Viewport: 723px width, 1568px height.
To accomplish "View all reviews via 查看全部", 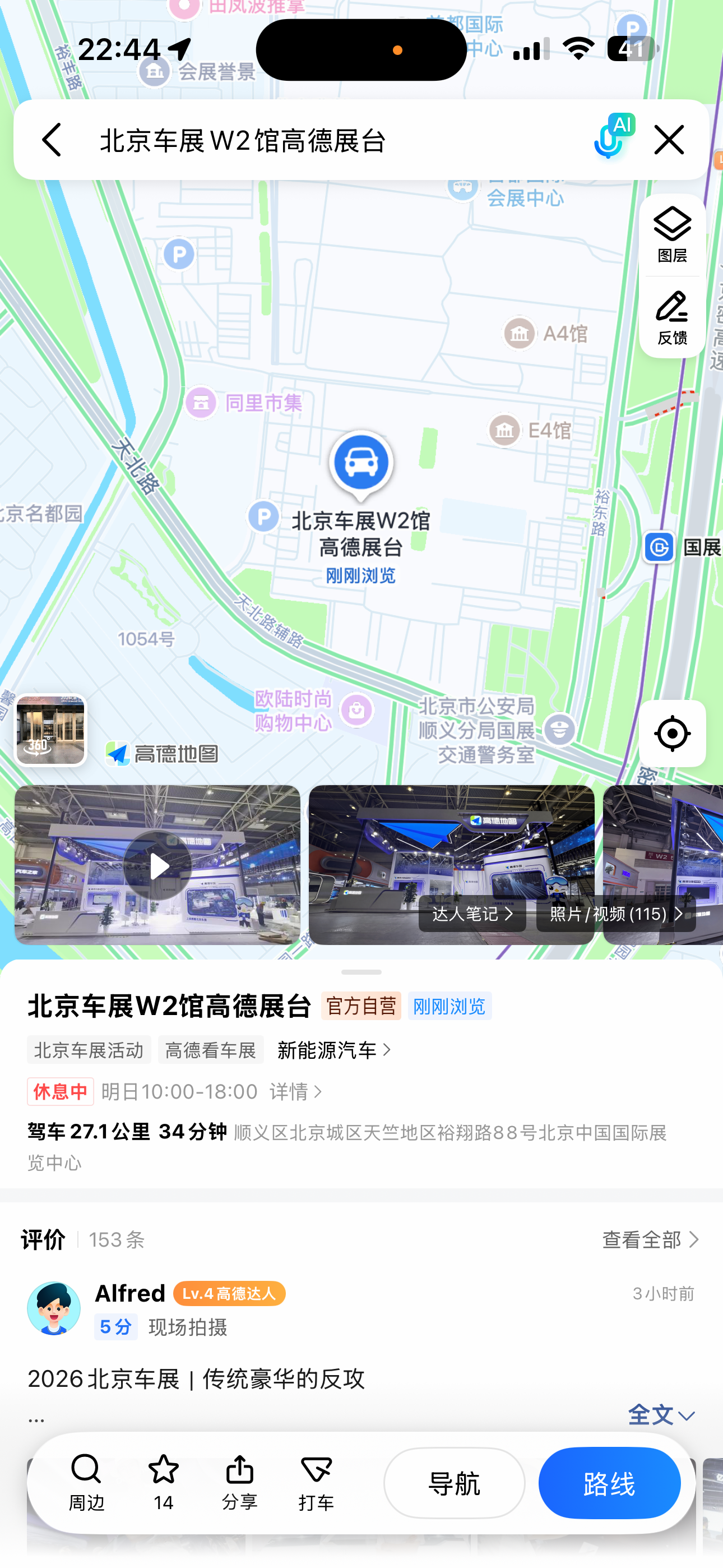I will (651, 1239).
